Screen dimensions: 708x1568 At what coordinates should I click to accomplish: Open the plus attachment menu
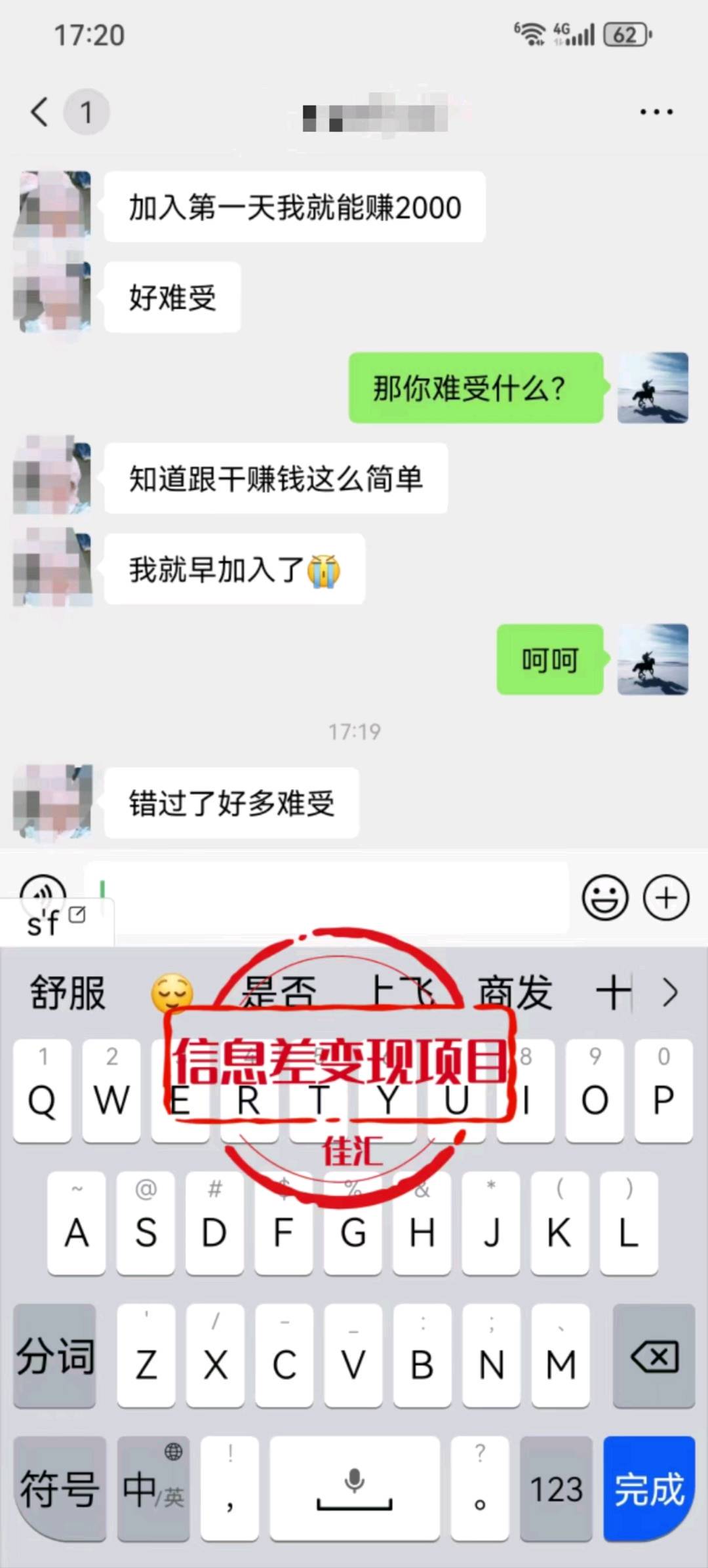pos(666,897)
